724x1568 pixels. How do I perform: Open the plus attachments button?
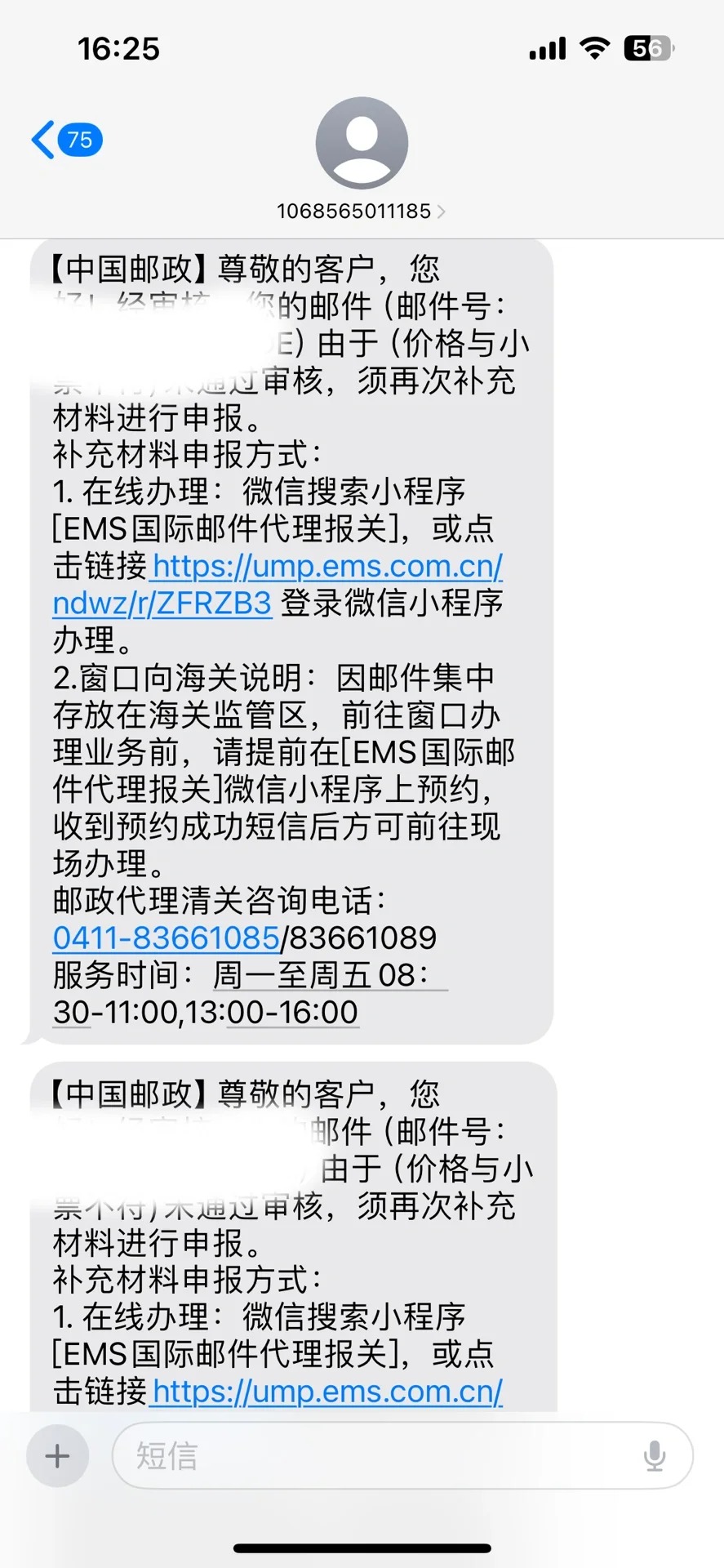[x=57, y=1456]
